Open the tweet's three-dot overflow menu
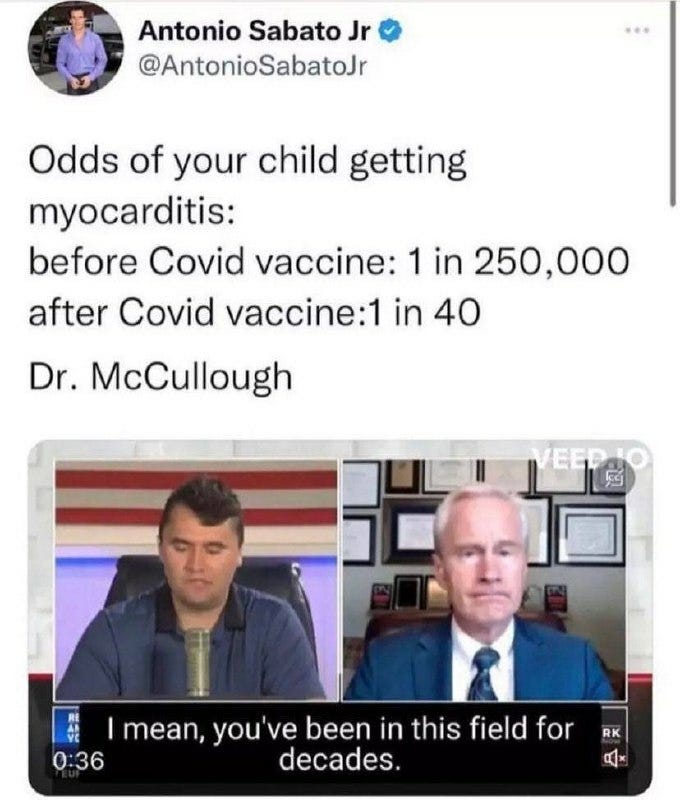This screenshot has height=800, width=680. (638, 31)
